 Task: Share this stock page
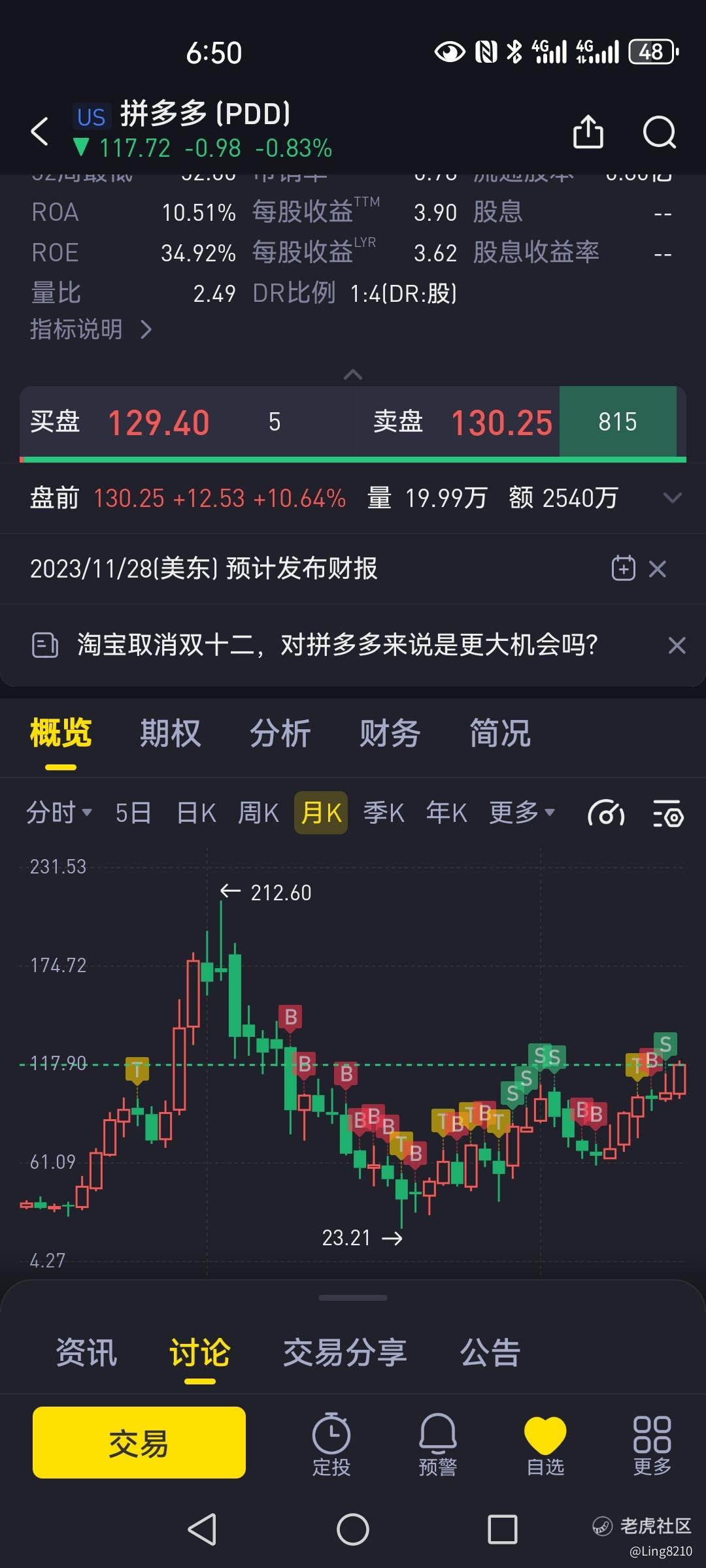coord(588,132)
